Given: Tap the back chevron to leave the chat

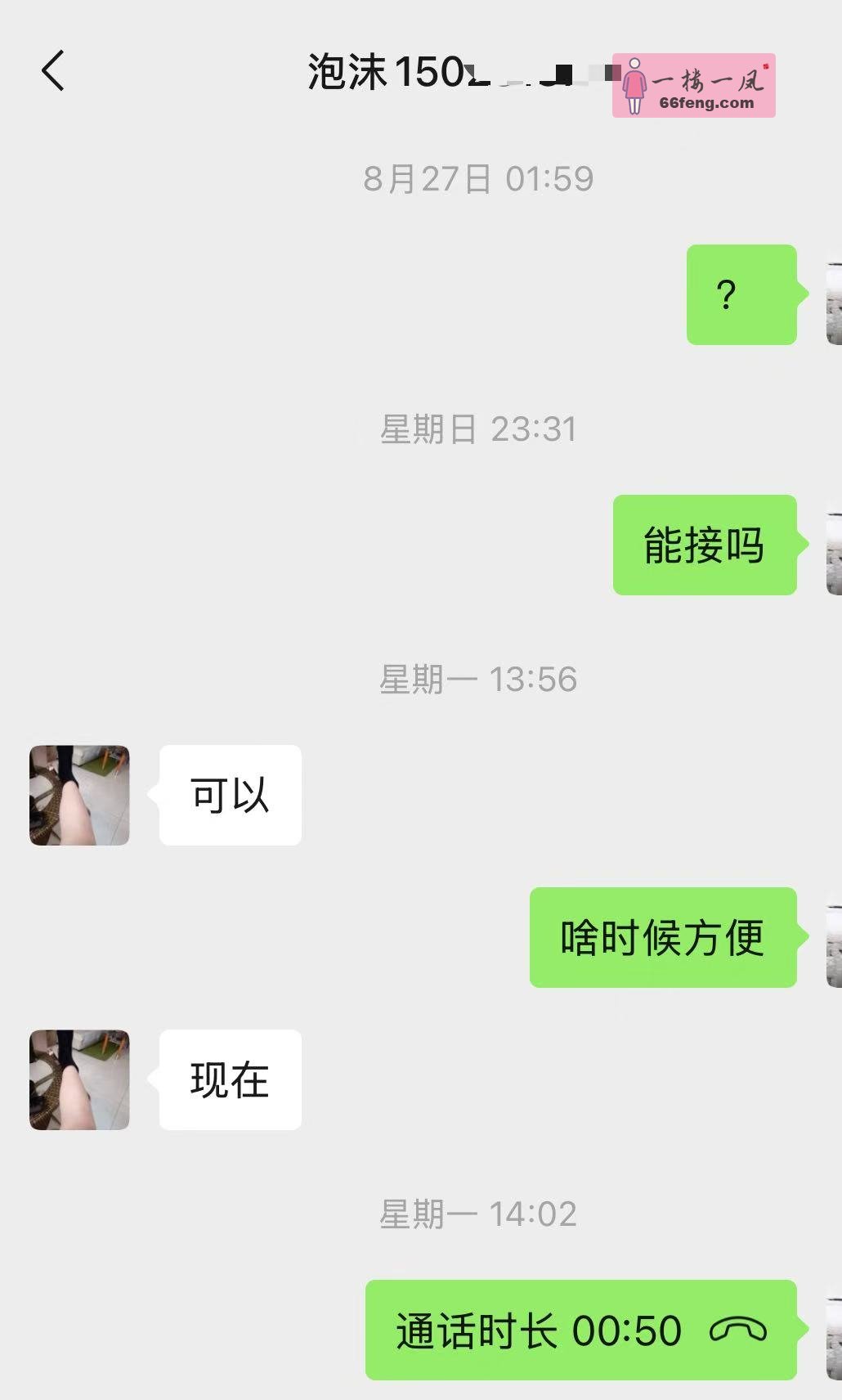Looking at the screenshot, I should point(54,70).
